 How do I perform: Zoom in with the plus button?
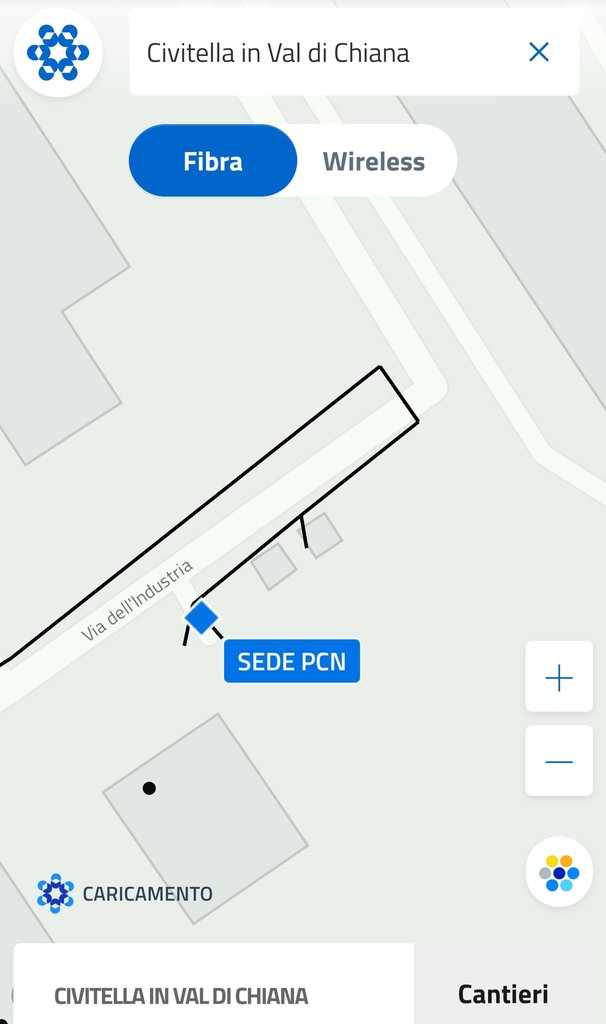[x=559, y=678]
